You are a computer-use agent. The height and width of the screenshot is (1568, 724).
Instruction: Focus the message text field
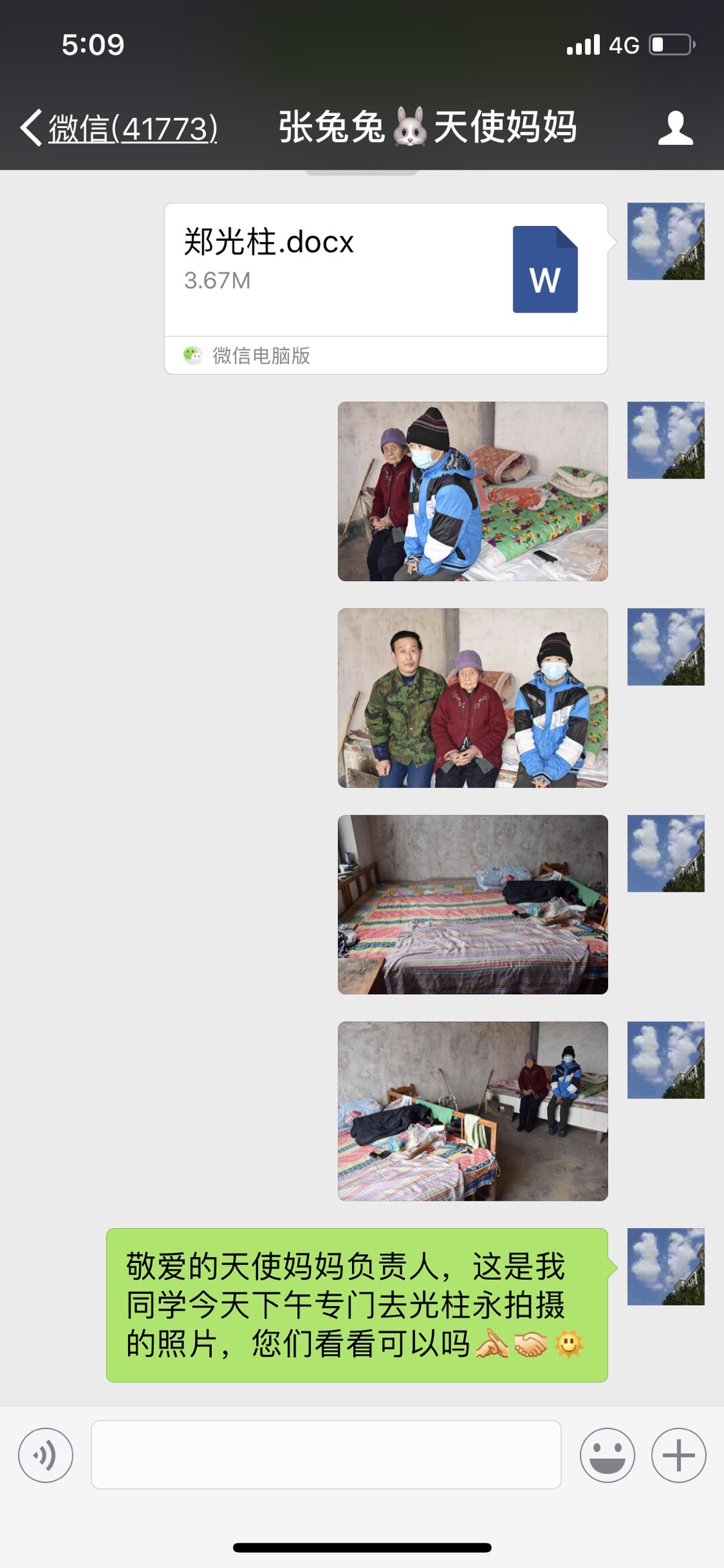[x=326, y=1455]
